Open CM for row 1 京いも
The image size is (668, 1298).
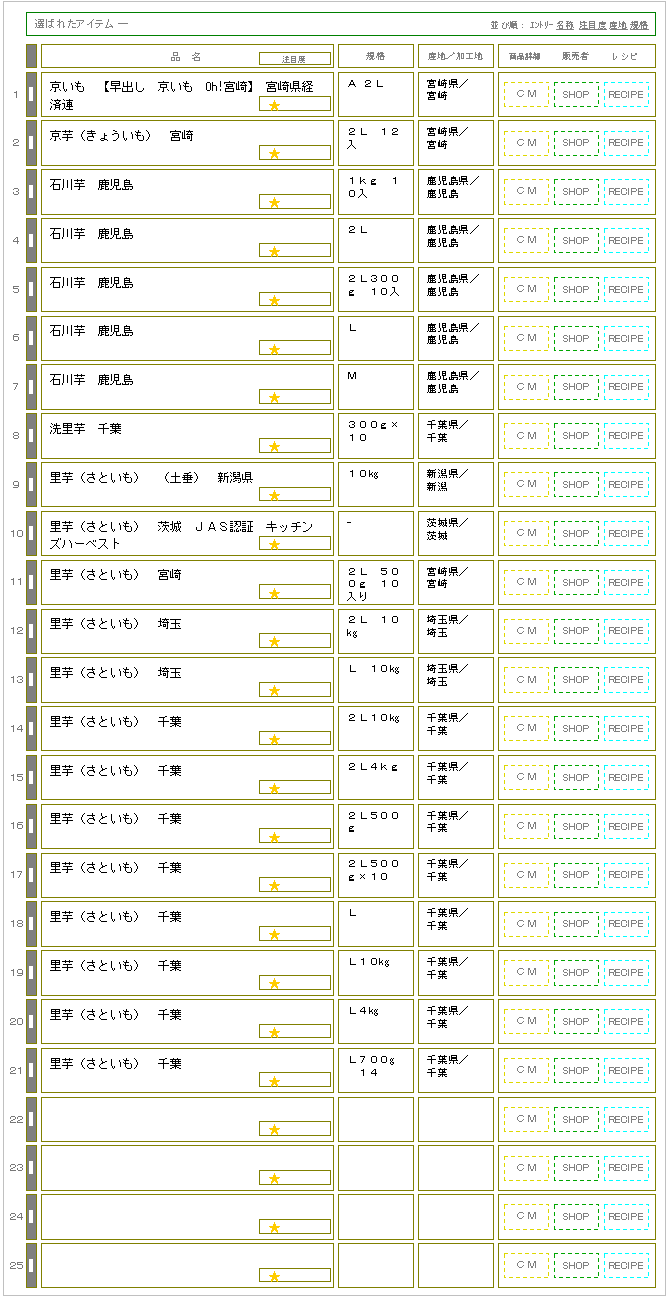pyautogui.click(x=527, y=95)
